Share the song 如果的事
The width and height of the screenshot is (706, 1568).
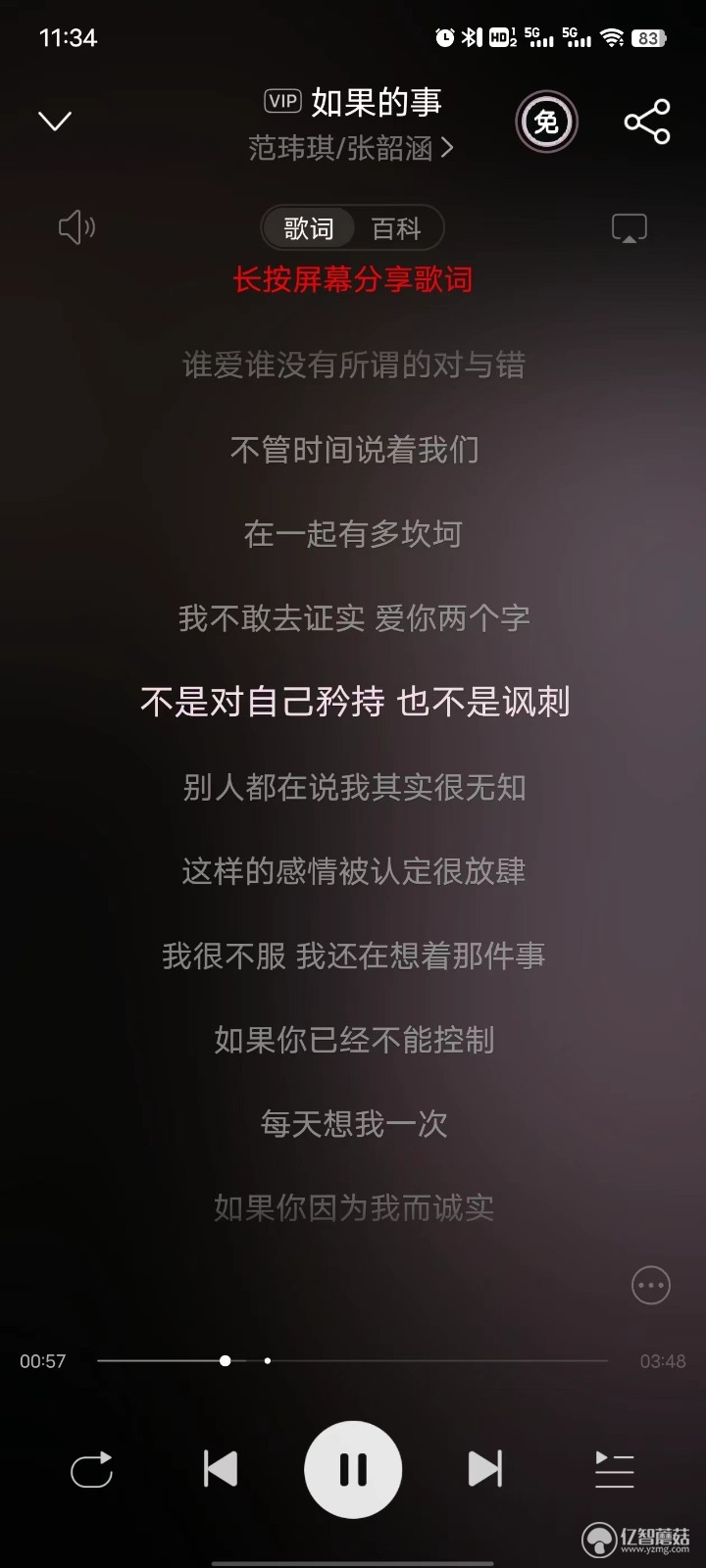647,122
